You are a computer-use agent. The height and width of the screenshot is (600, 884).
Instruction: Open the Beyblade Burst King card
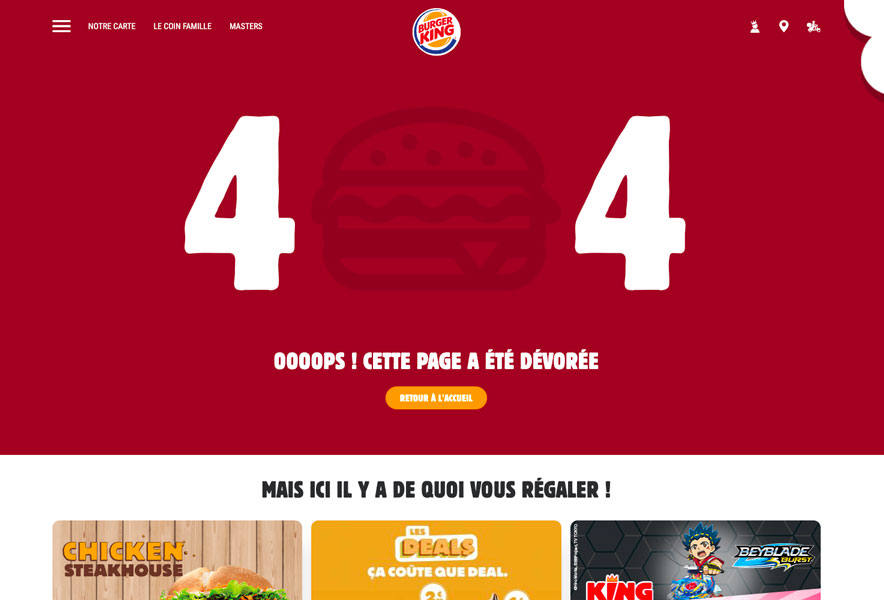tap(695, 562)
